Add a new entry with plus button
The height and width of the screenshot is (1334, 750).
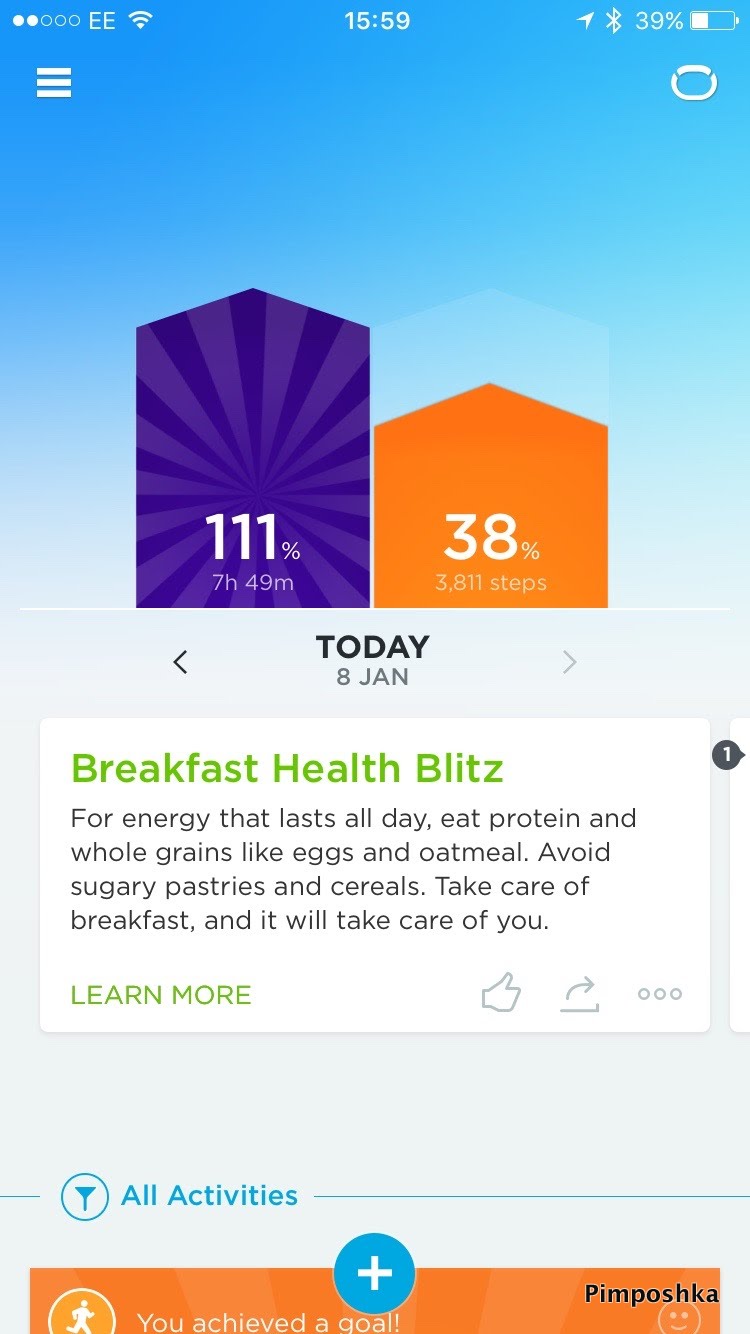coord(374,1273)
